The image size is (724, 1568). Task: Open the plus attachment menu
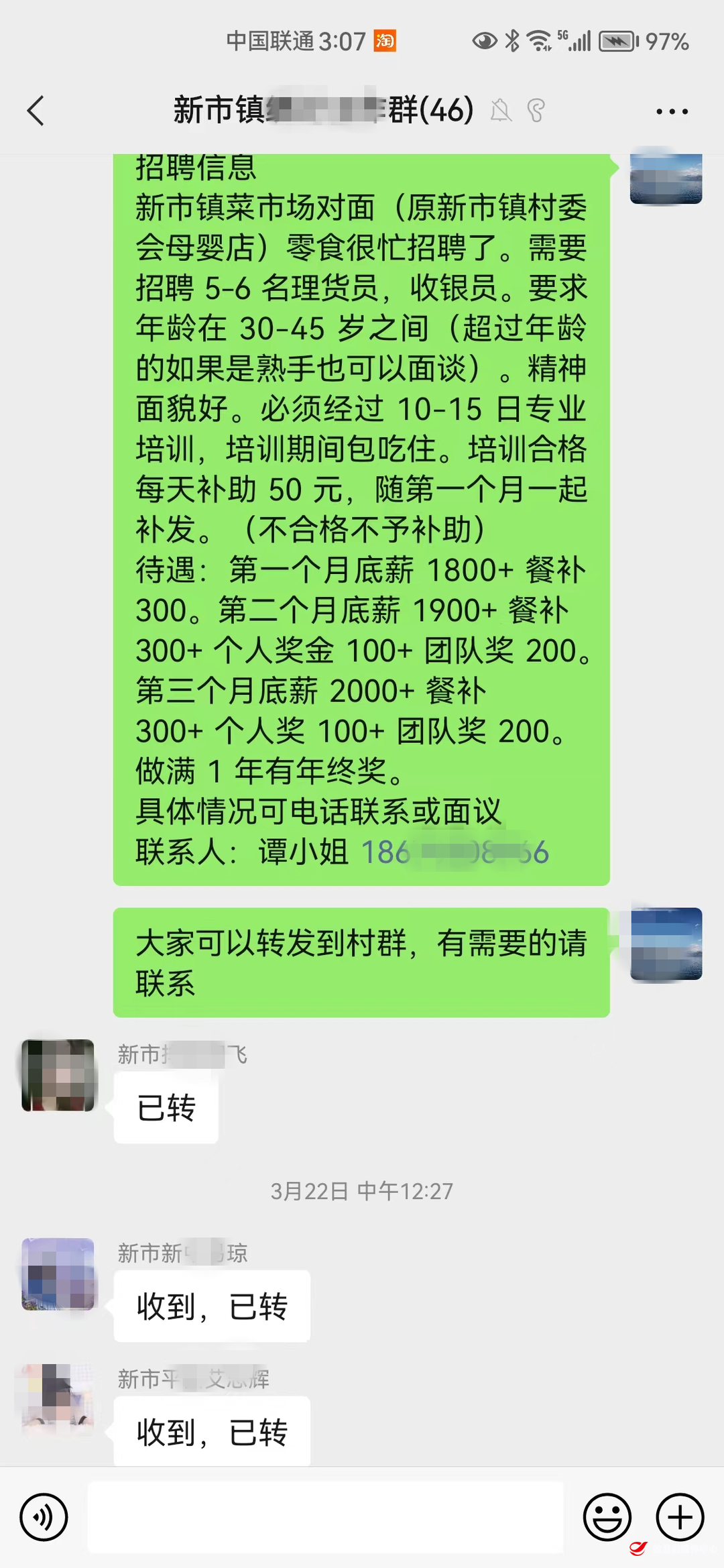680,1517
